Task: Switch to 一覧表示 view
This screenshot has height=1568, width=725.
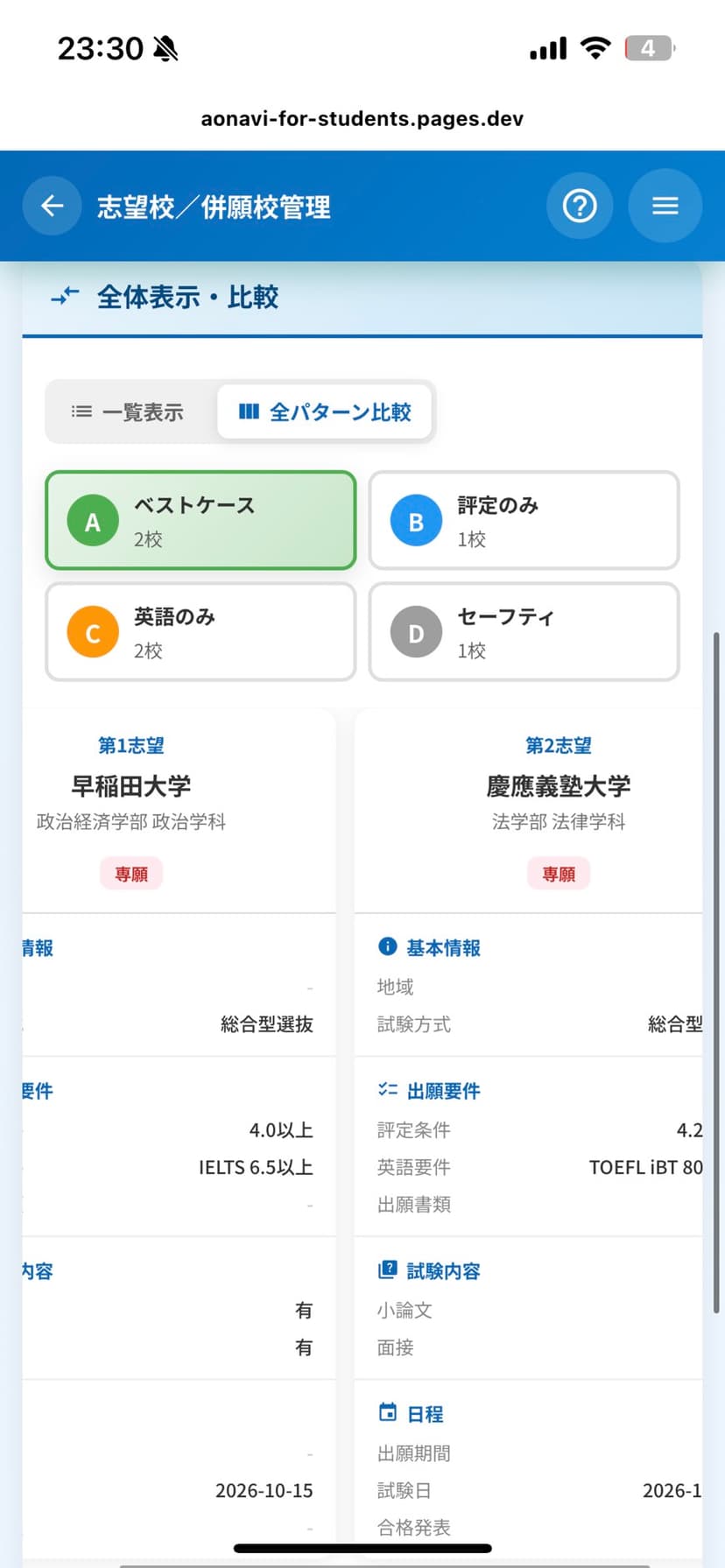Action: 127,411
